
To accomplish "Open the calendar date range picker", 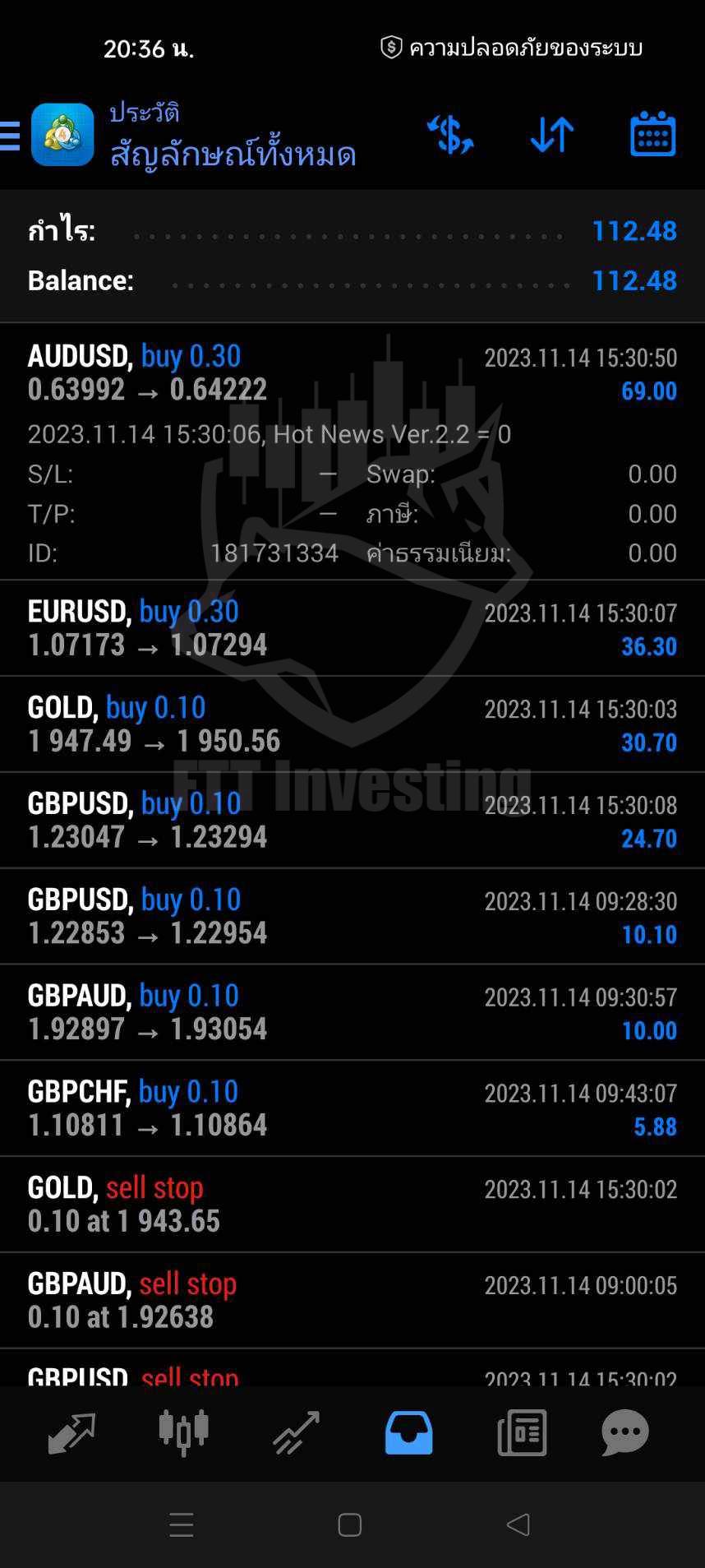I will [x=653, y=134].
